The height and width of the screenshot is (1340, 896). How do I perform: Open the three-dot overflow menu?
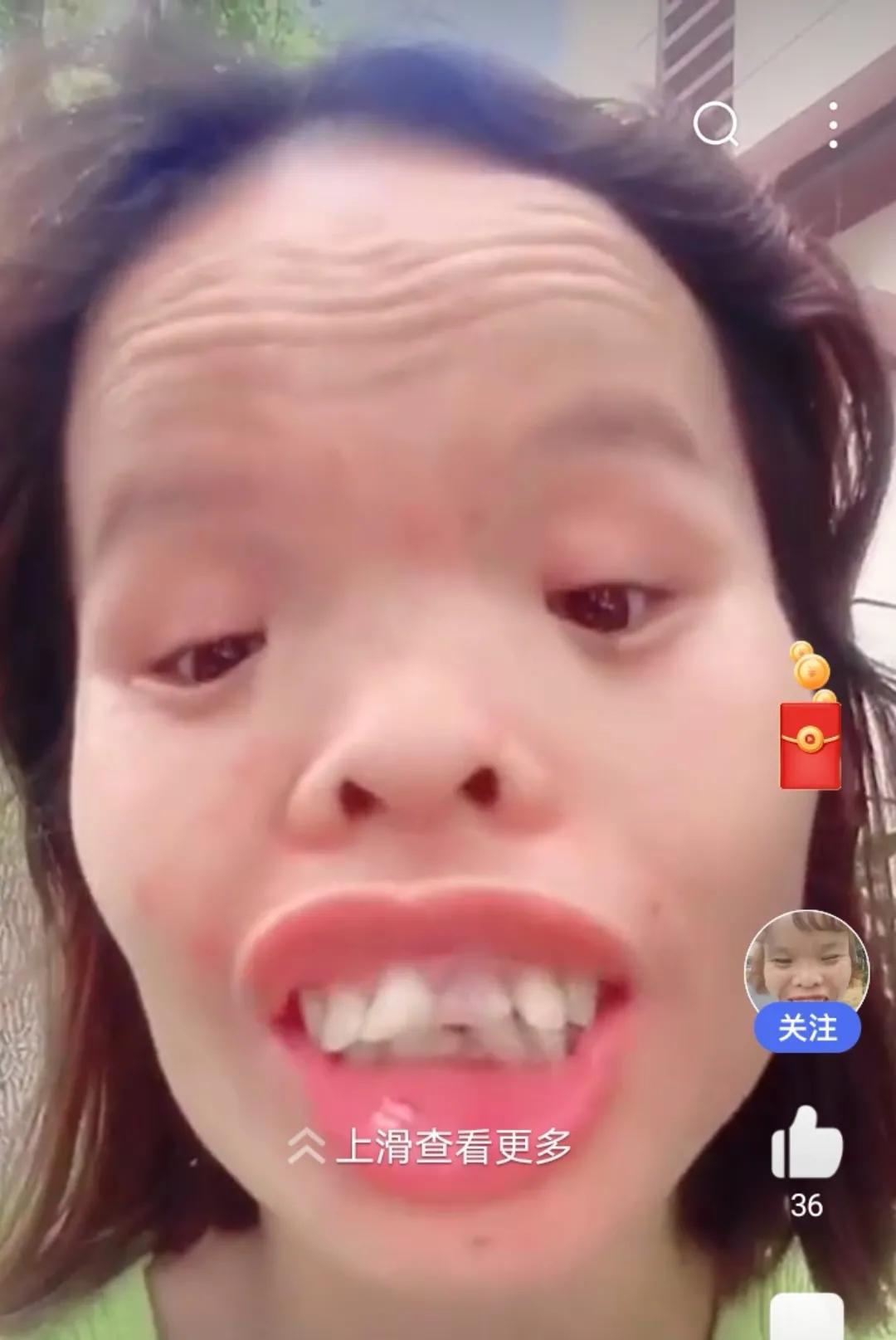point(833,125)
